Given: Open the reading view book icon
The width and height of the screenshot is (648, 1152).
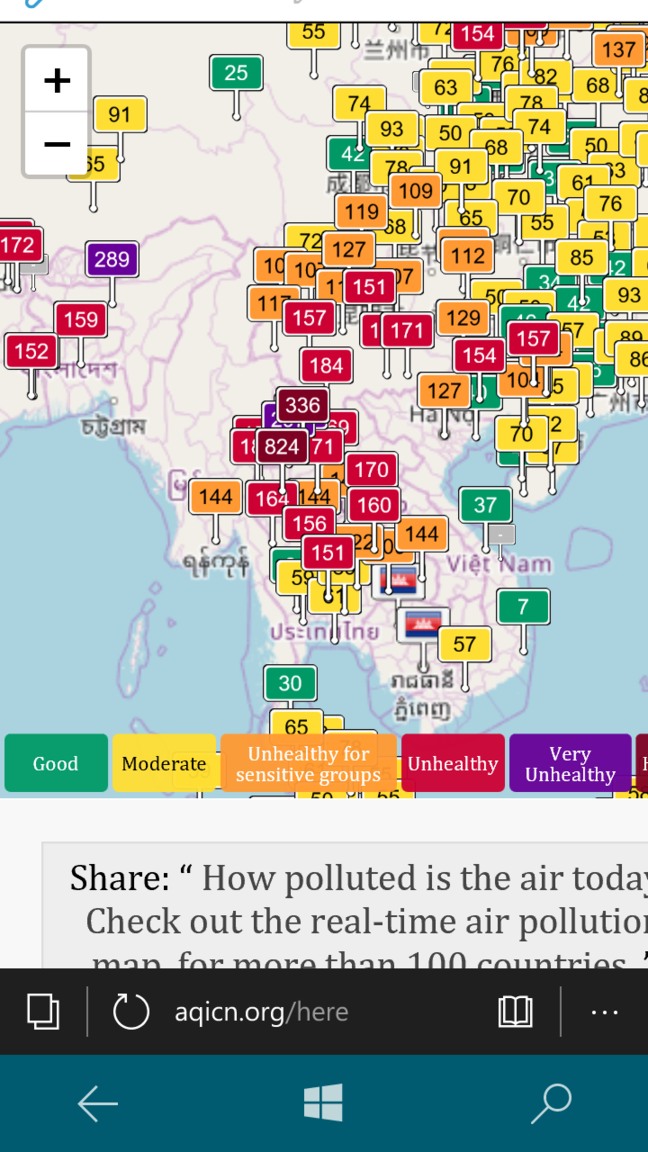Looking at the screenshot, I should [515, 1012].
